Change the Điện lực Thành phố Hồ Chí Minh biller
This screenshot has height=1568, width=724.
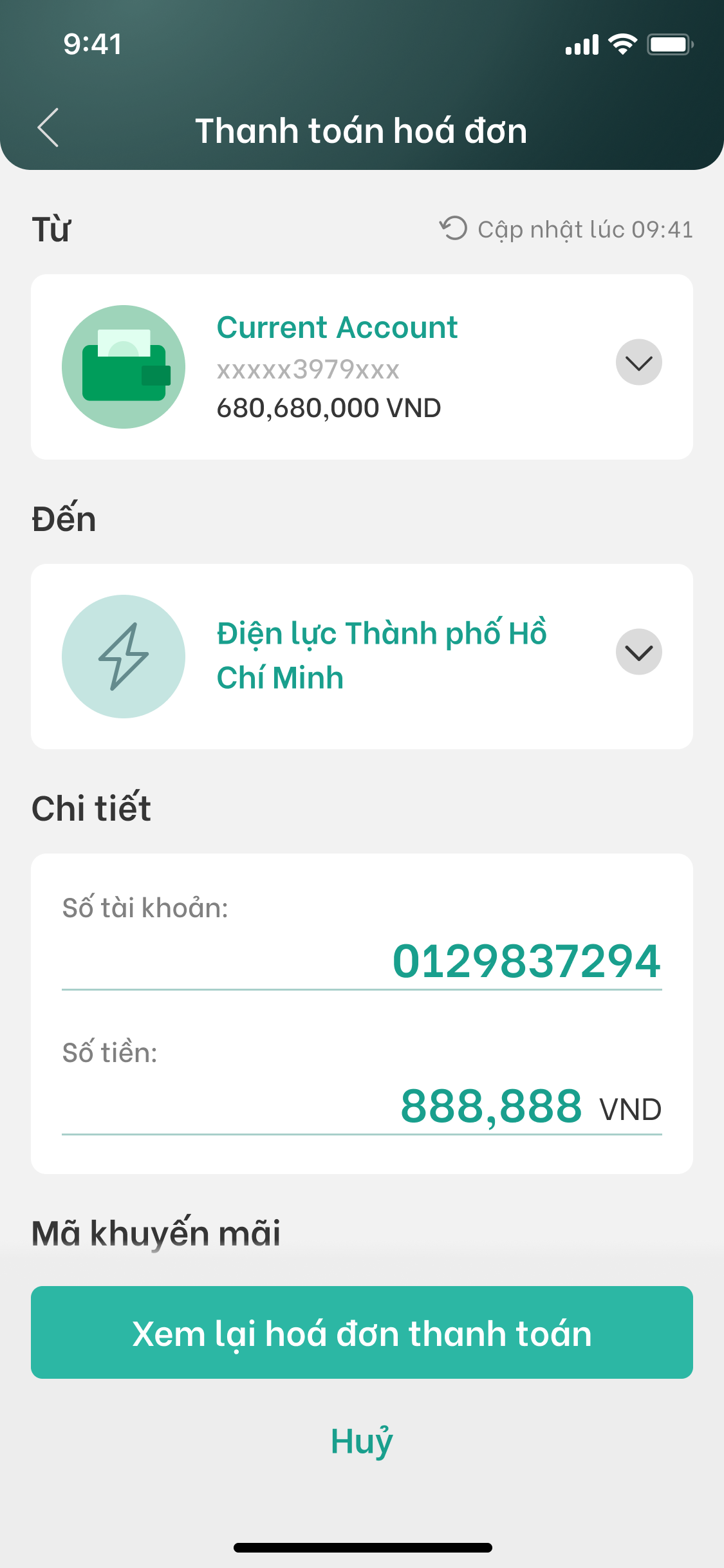coord(638,652)
